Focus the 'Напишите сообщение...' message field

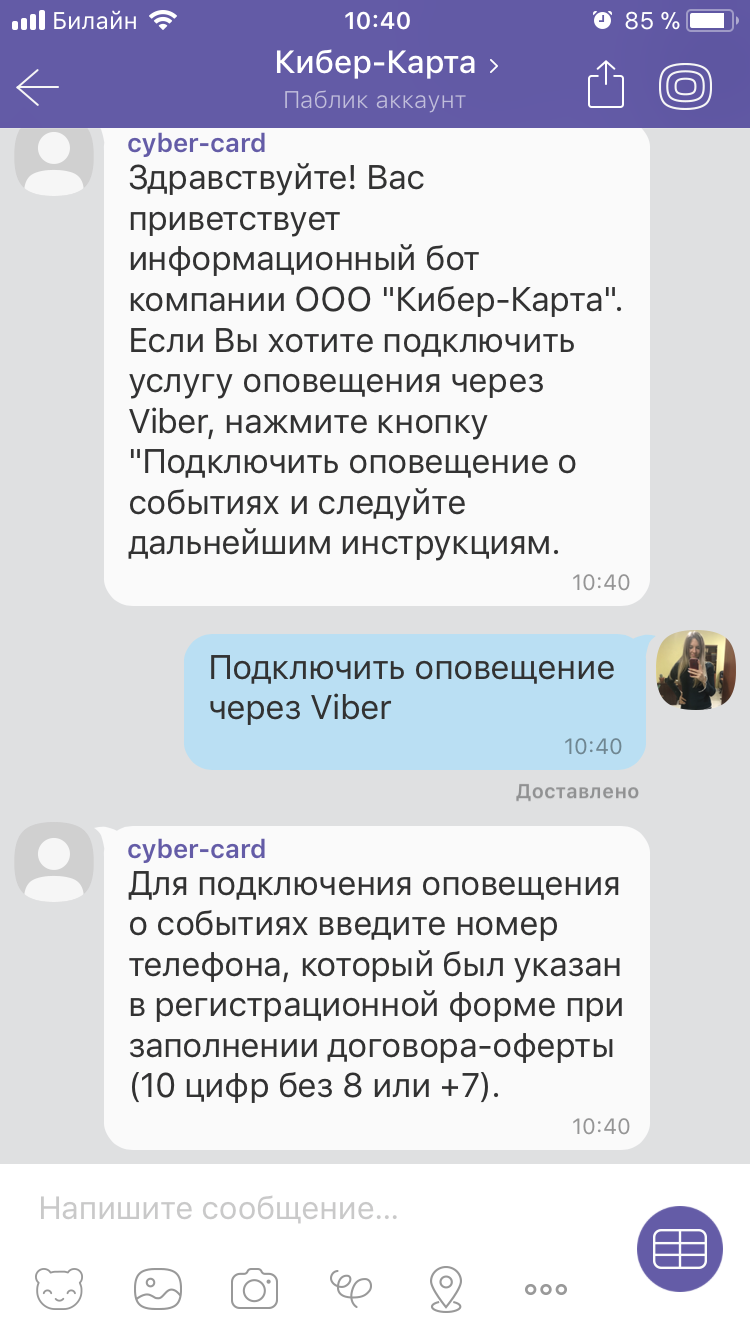click(x=320, y=1209)
